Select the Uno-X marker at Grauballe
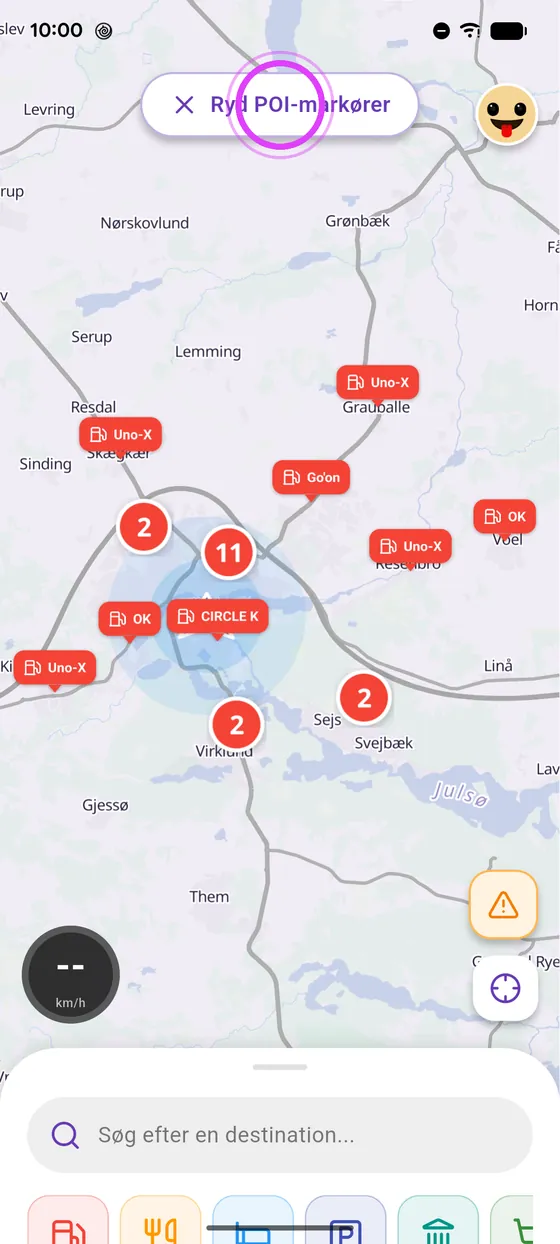The width and height of the screenshot is (560, 1244). point(377,383)
